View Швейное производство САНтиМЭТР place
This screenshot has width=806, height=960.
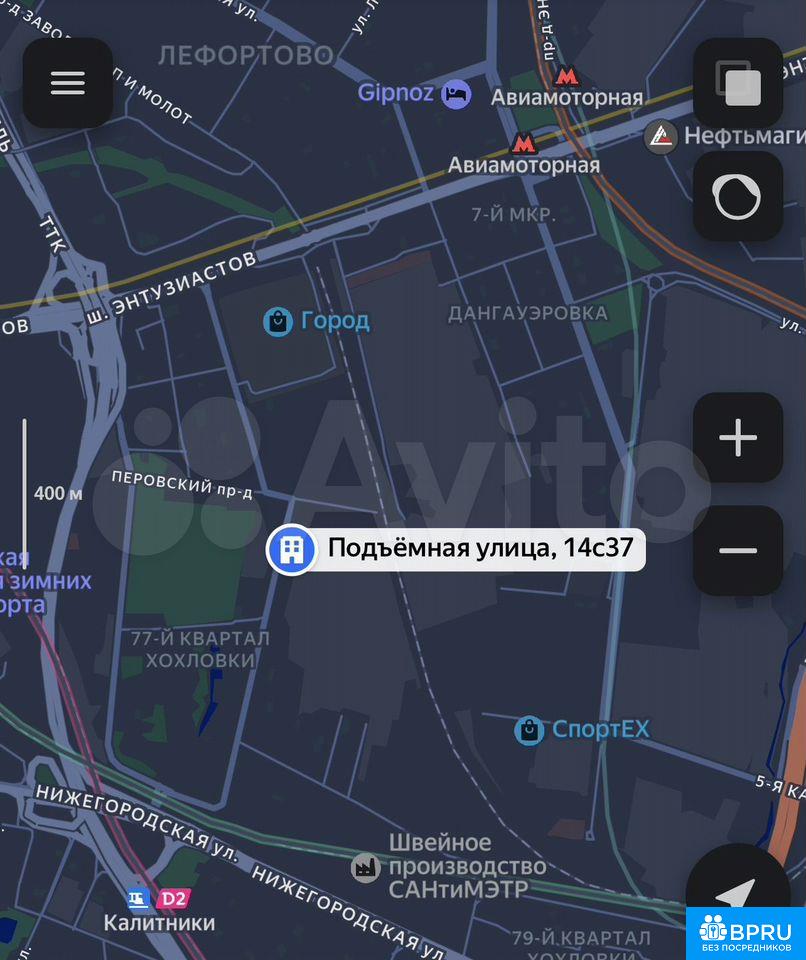[366, 866]
